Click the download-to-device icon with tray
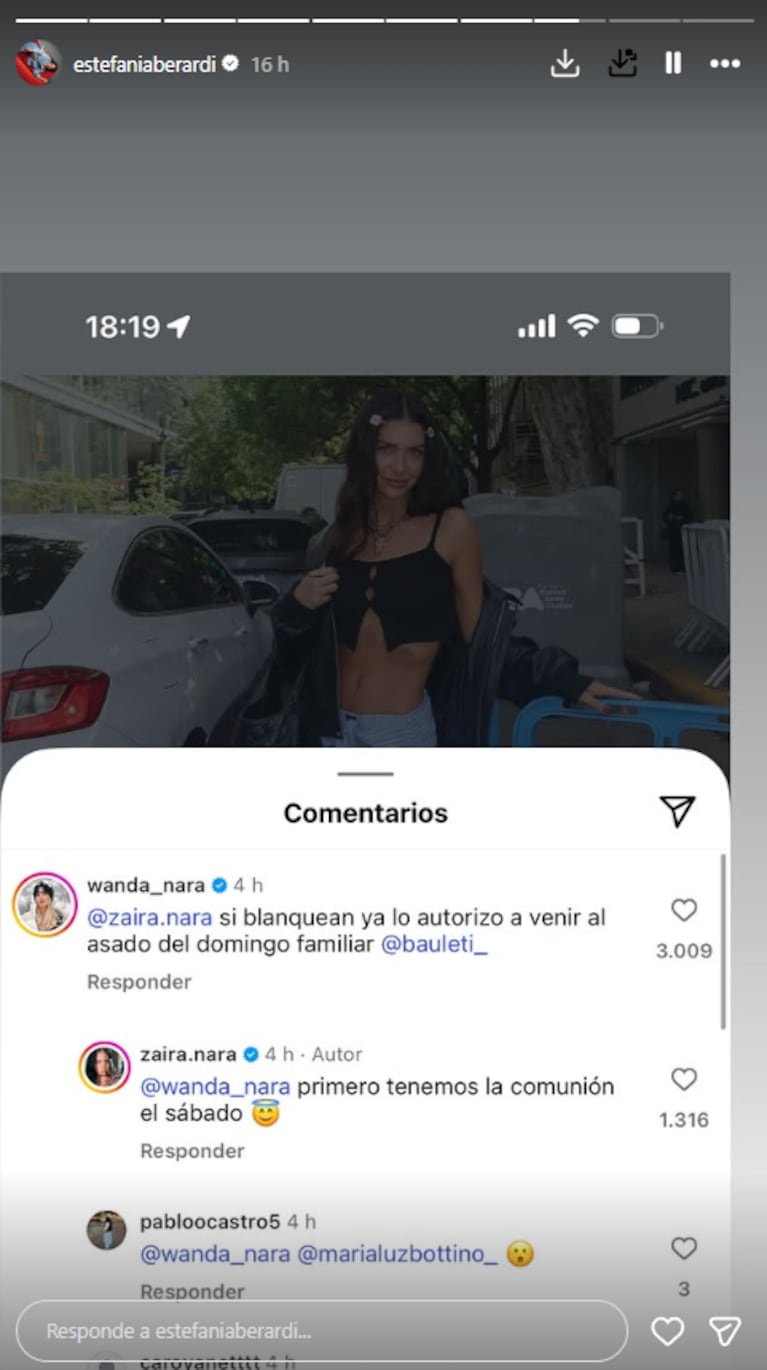 (622, 63)
